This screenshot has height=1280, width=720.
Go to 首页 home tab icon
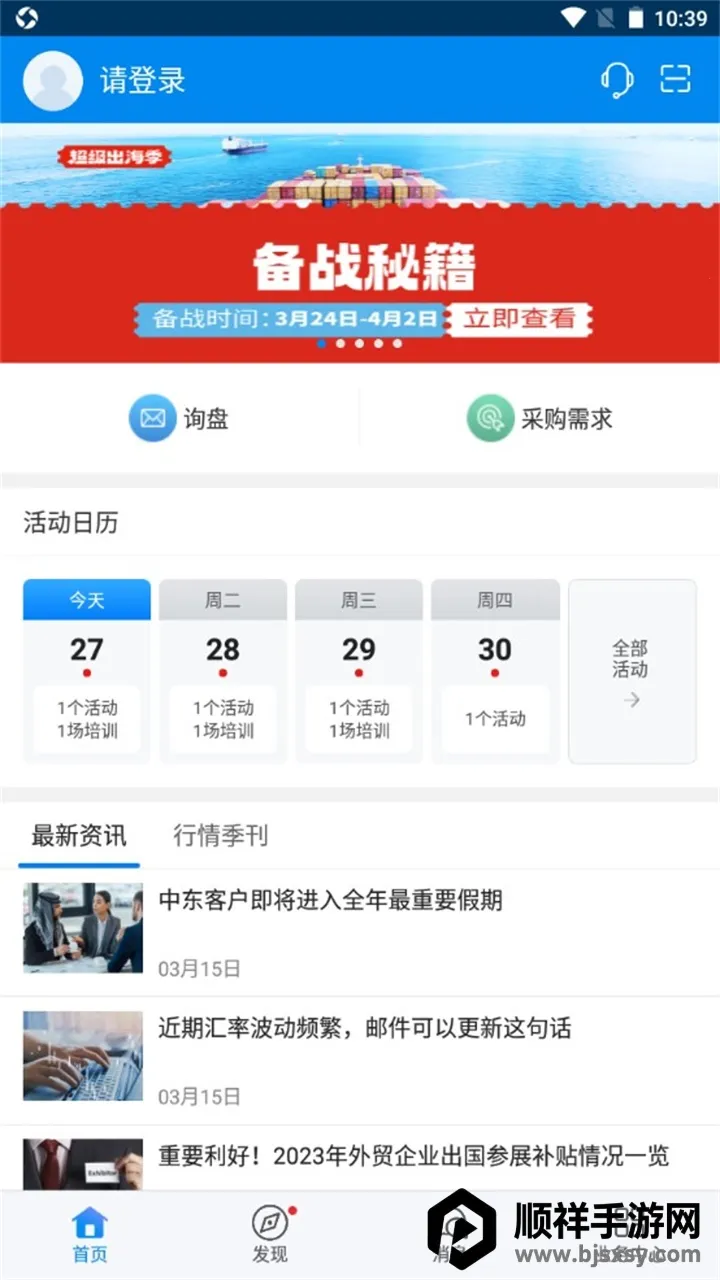89,1224
